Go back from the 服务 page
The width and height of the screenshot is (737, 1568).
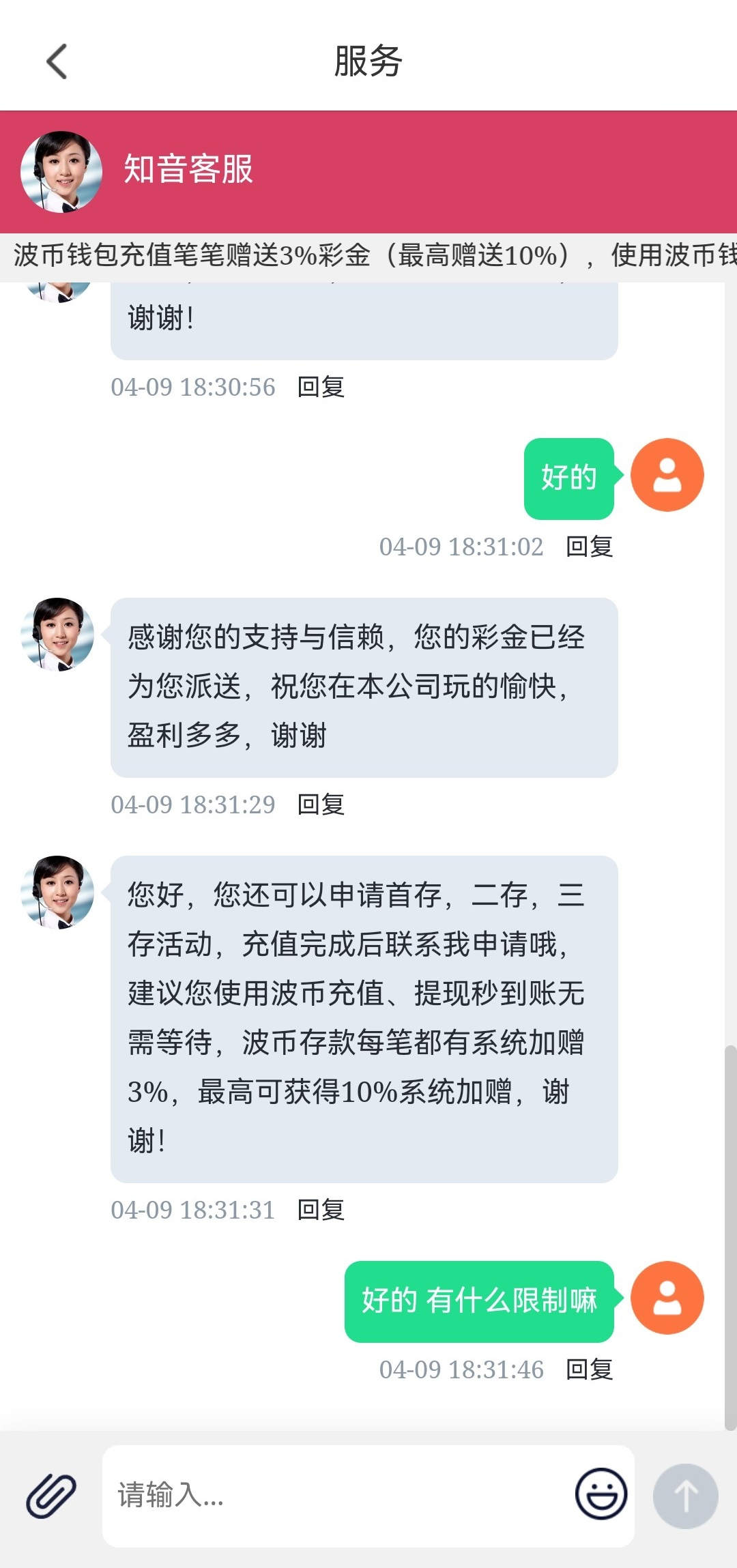click(x=57, y=61)
